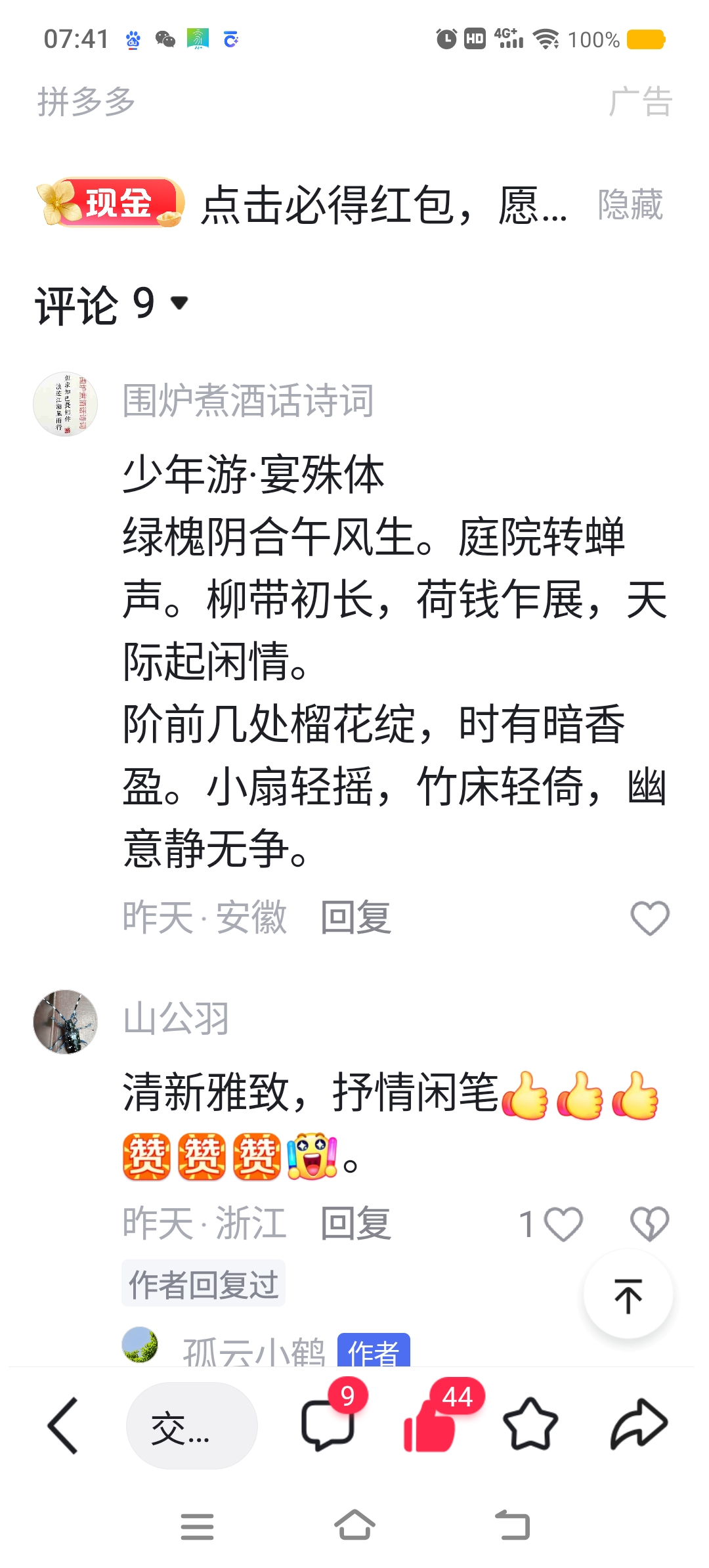The width and height of the screenshot is (709, 1568).
Task: Go back using the bottom-bar arrow
Action: (x=64, y=1425)
